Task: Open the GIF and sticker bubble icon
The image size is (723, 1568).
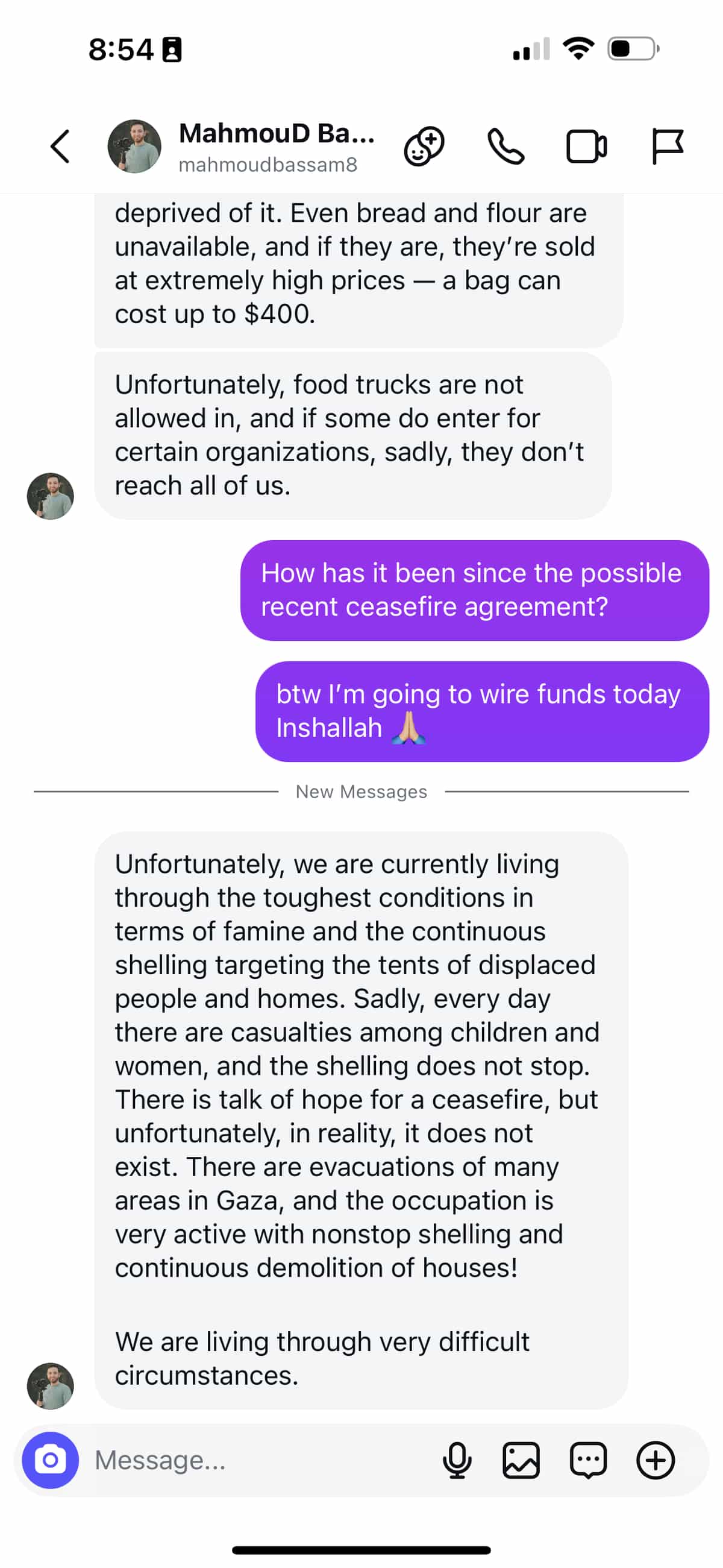Action: point(588,1459)
